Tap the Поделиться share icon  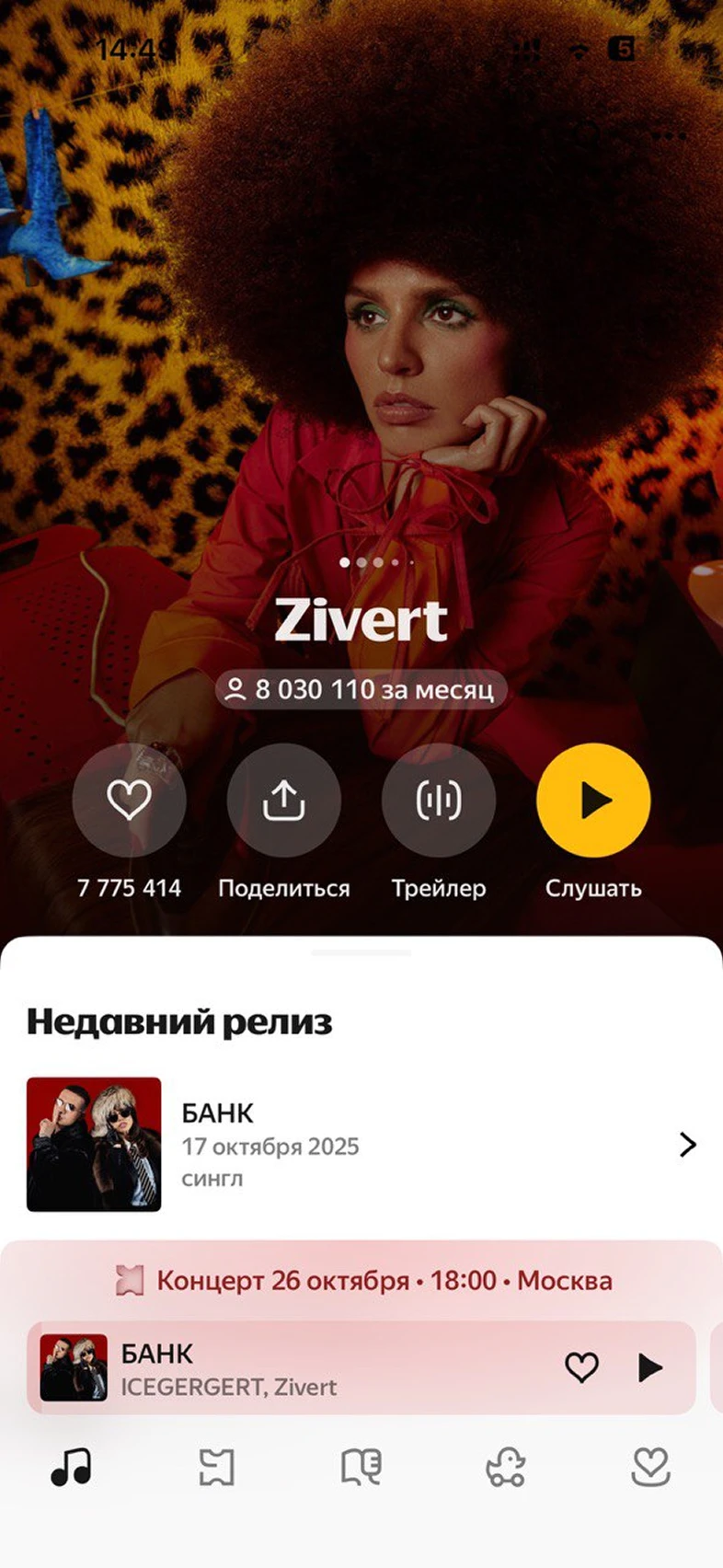pos(284,801)
